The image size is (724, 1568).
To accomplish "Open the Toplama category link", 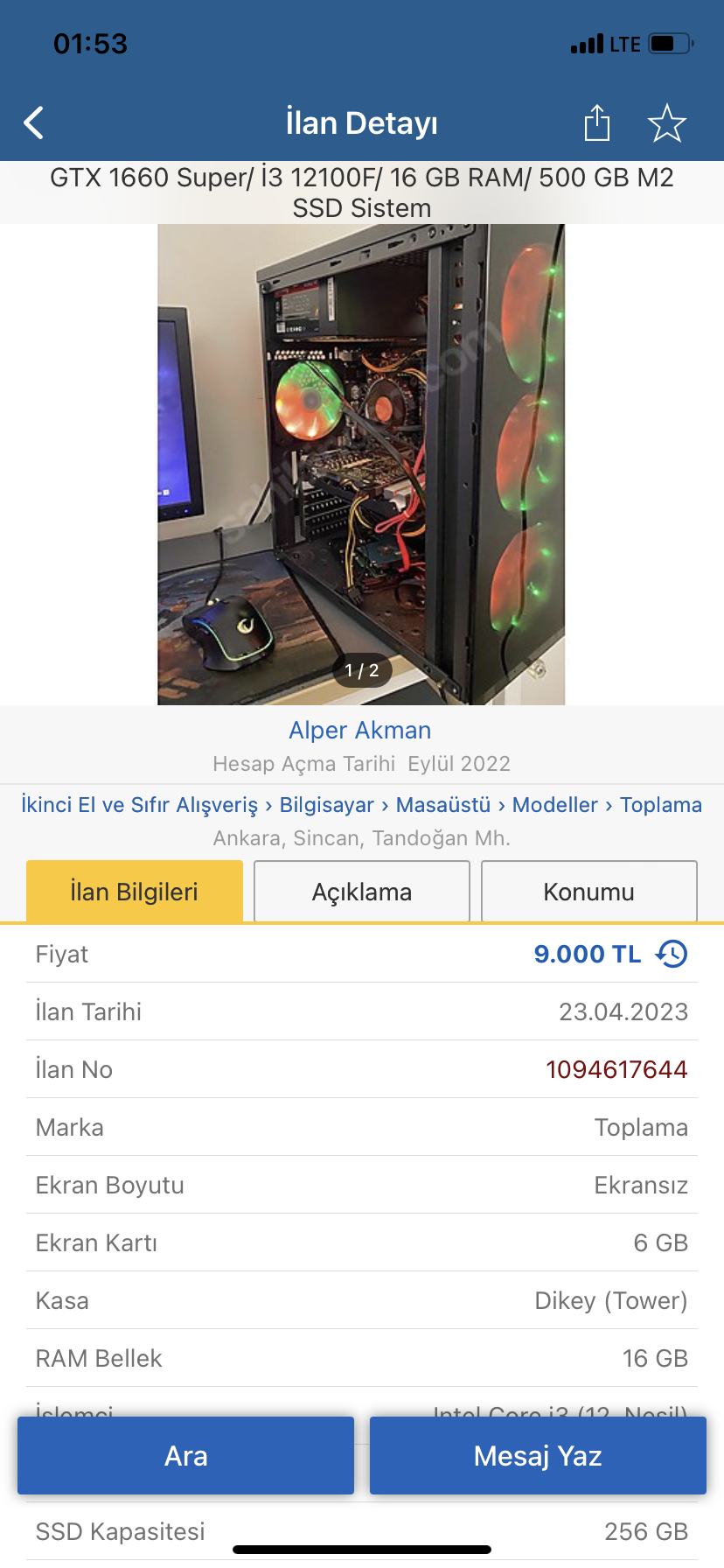I will [661, 805].
